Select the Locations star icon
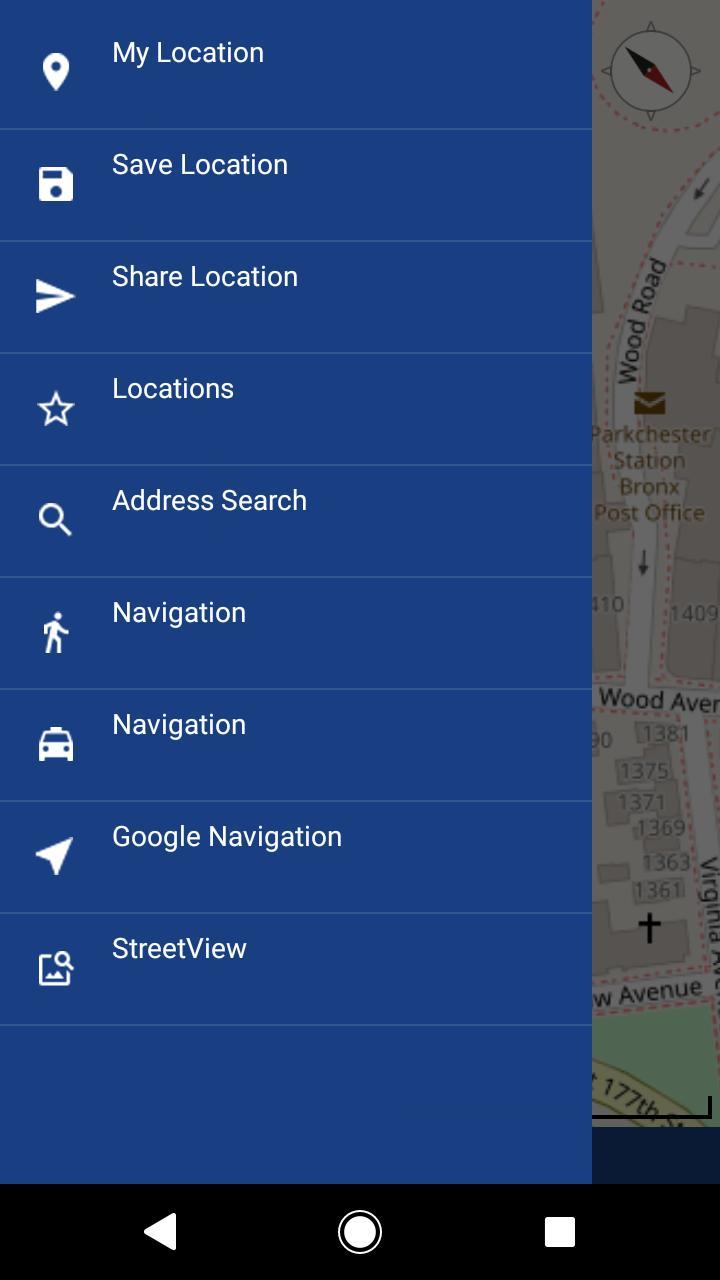Viewport: 720px width, 1280px height. (55, 408)
